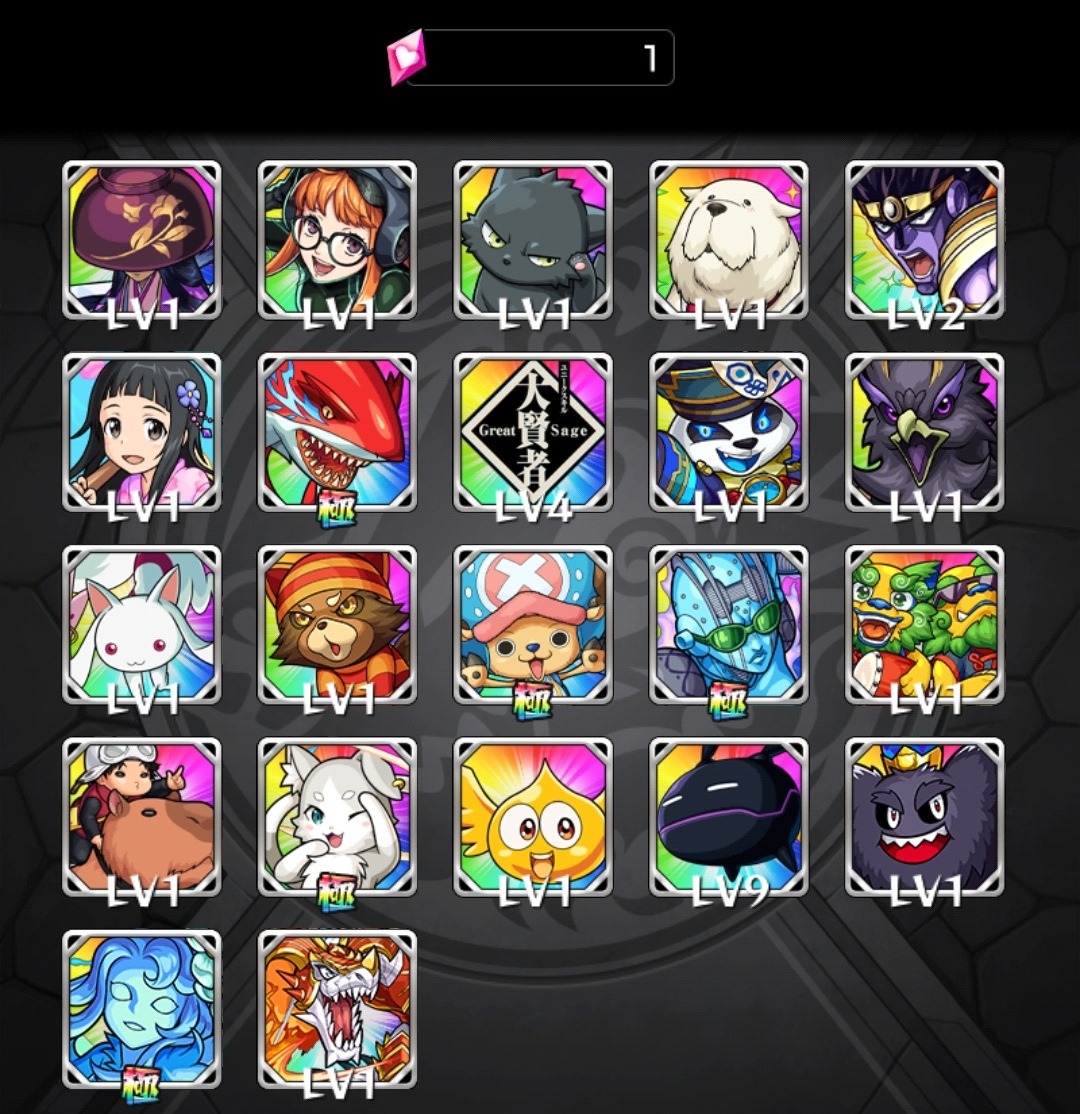Select the winking white fox character
Viewport: 1080px width, 1114px height.
[338, 817]
